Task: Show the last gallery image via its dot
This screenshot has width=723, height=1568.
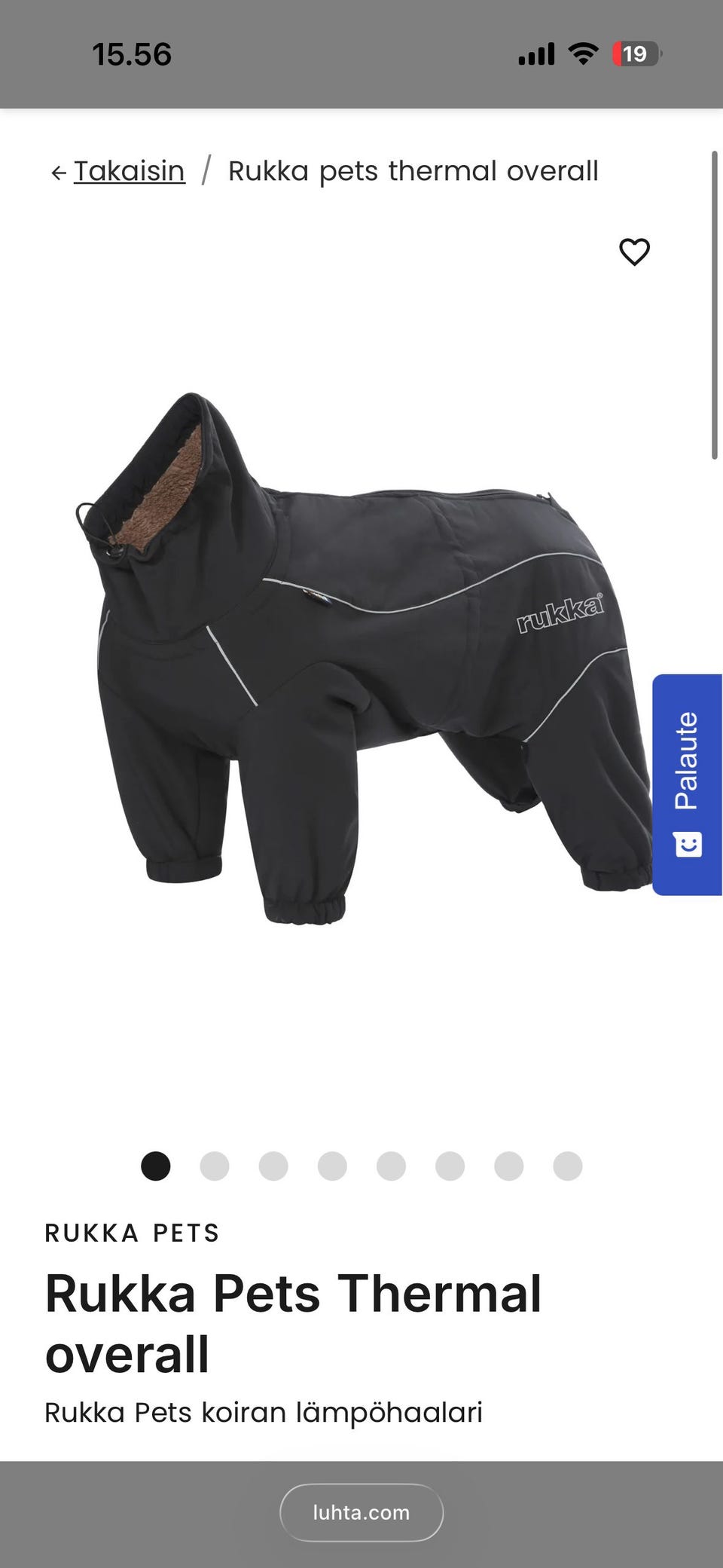Action: coord(568,1166)
